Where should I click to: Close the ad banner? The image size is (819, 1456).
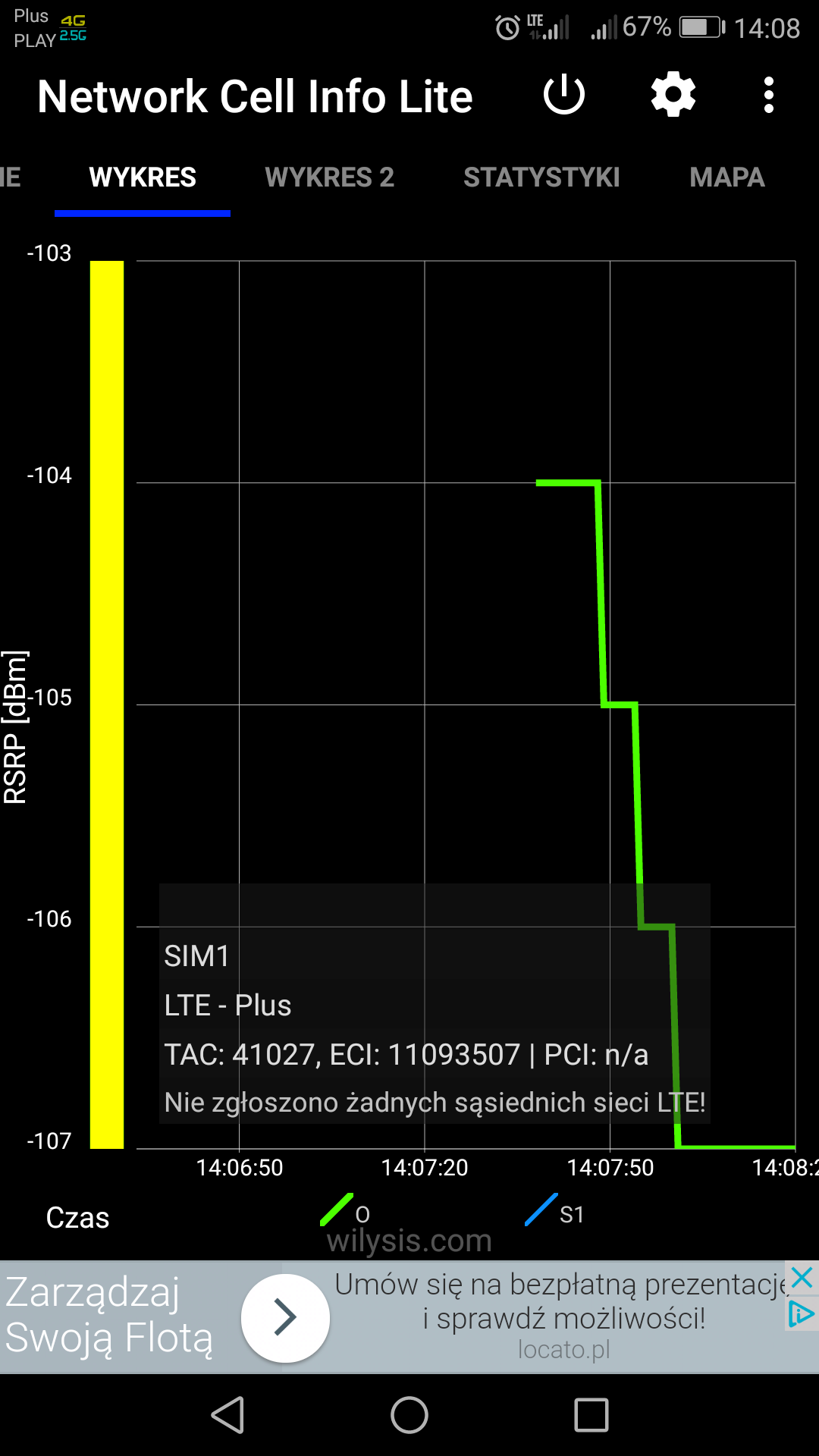[802, 1279]
